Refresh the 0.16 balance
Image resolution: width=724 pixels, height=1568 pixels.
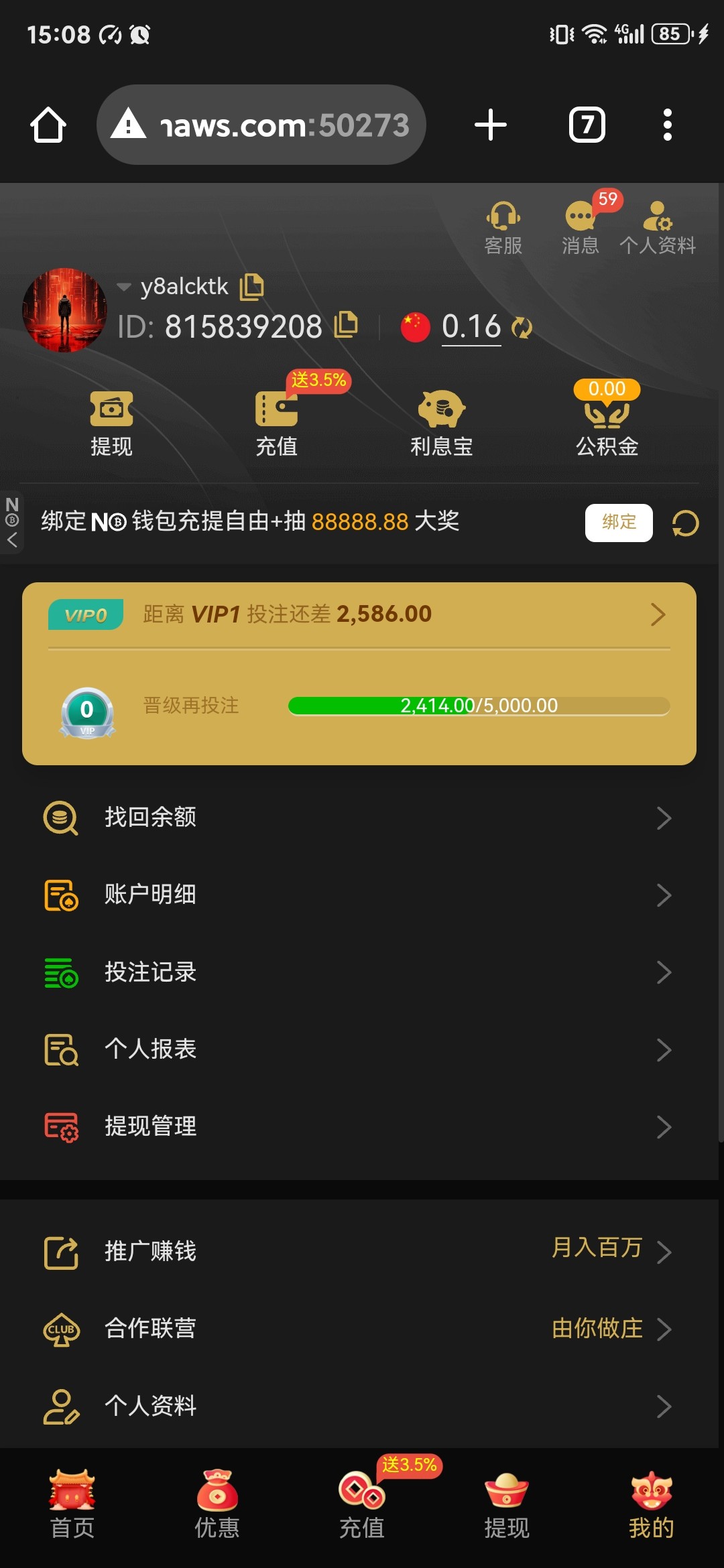click(x=522, y=328)
